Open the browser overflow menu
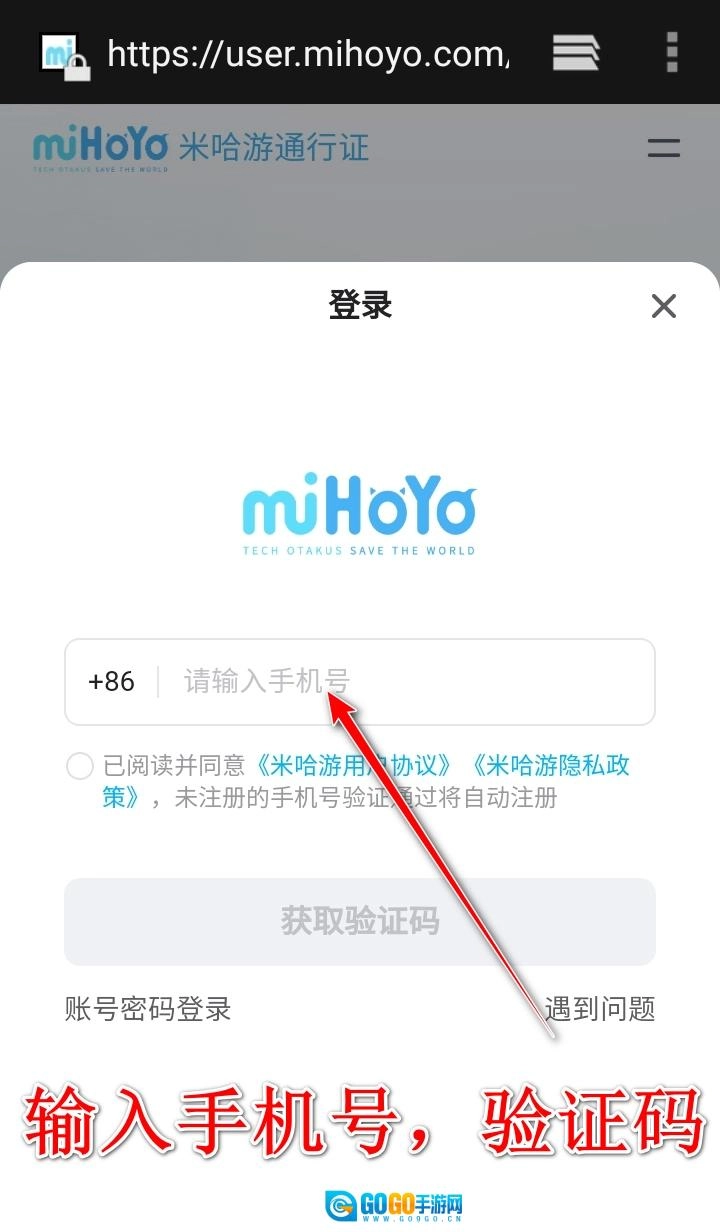The image size is (720, 1232). point(672,52)
